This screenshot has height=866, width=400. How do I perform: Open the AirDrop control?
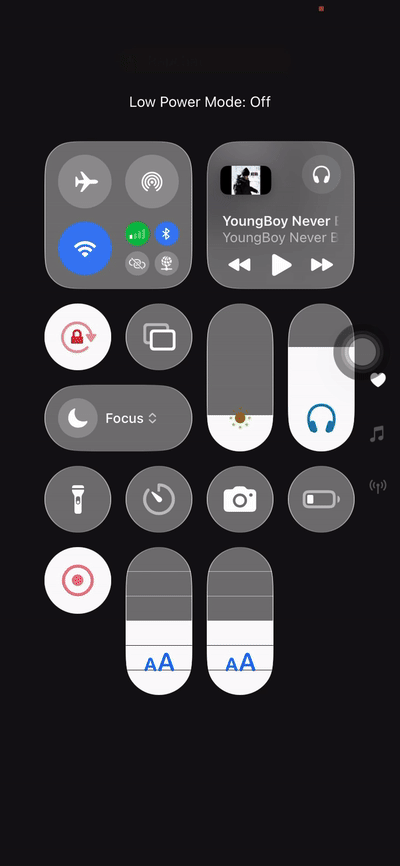[152, 181]
